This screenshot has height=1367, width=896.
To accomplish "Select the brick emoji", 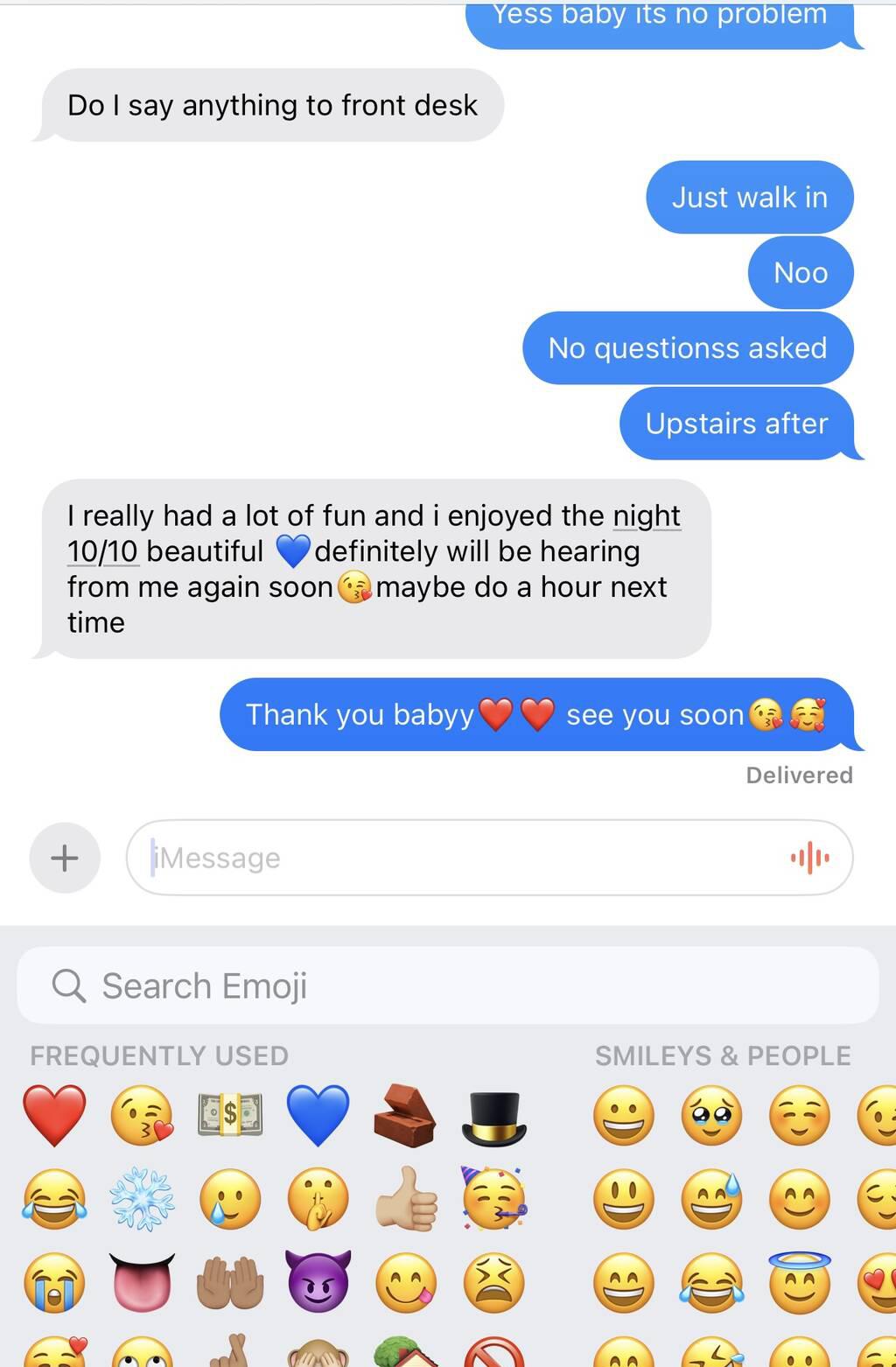I will [405, 1115].
